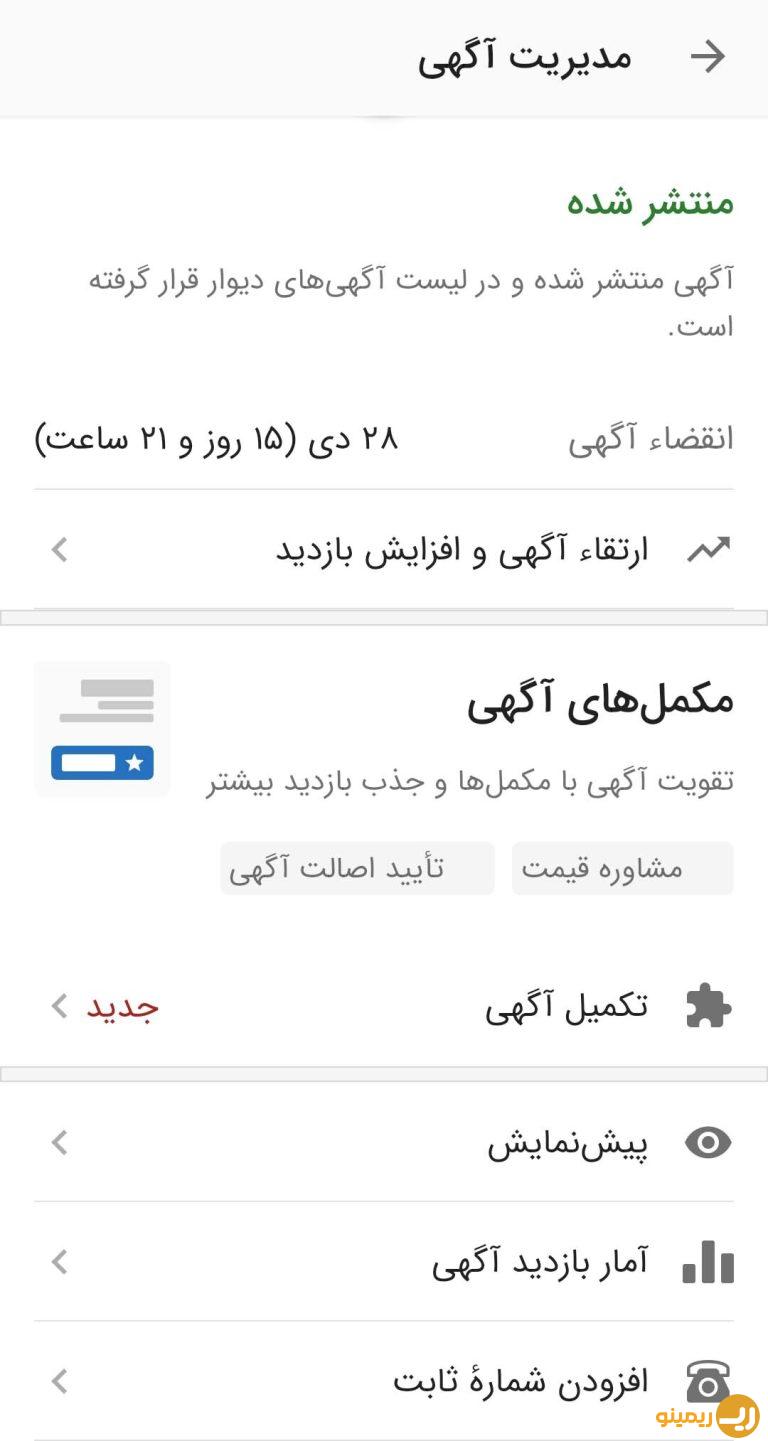768x1441 pixels.
Task: Open افزودن شمارهٔ ثابت row
Action: coord(384,1381)
